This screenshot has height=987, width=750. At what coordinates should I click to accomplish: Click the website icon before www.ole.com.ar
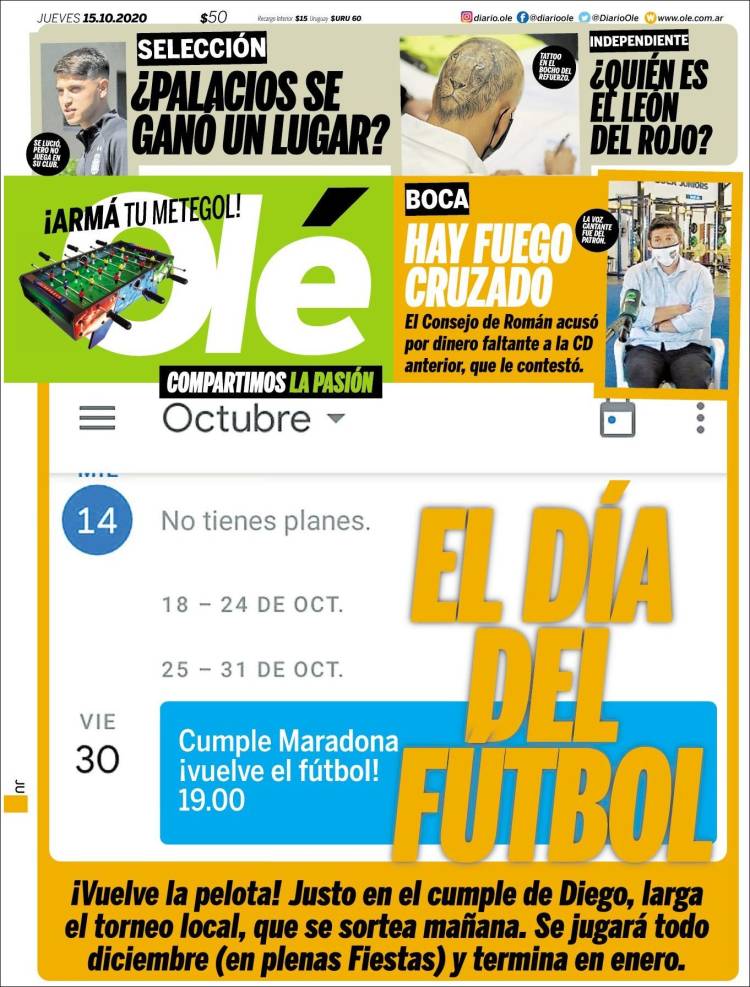648,16
